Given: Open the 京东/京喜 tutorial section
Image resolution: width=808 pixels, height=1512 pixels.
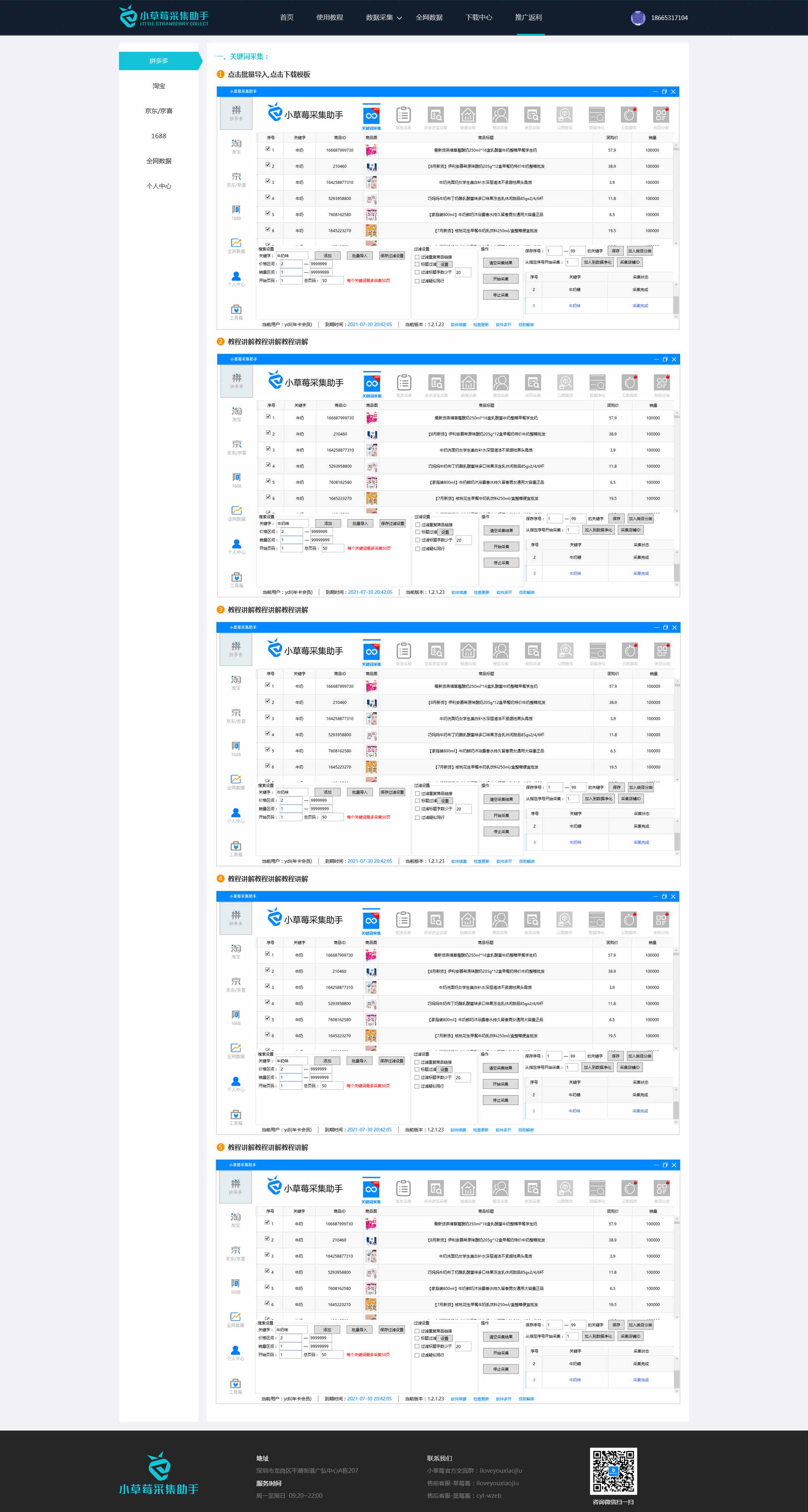Looking at the screenshot, I should tap(158, 111).
